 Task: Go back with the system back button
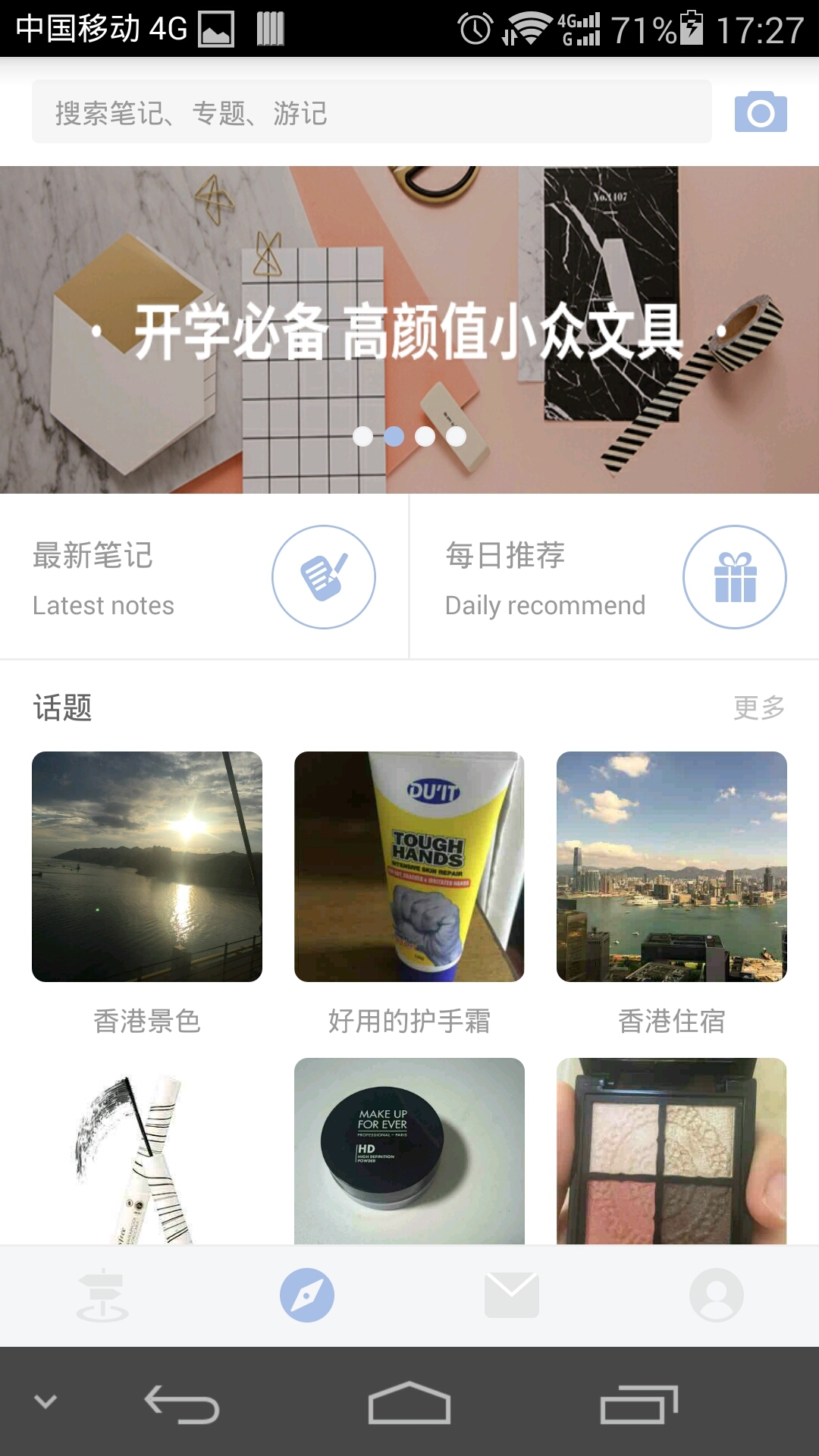point(182,1404)
